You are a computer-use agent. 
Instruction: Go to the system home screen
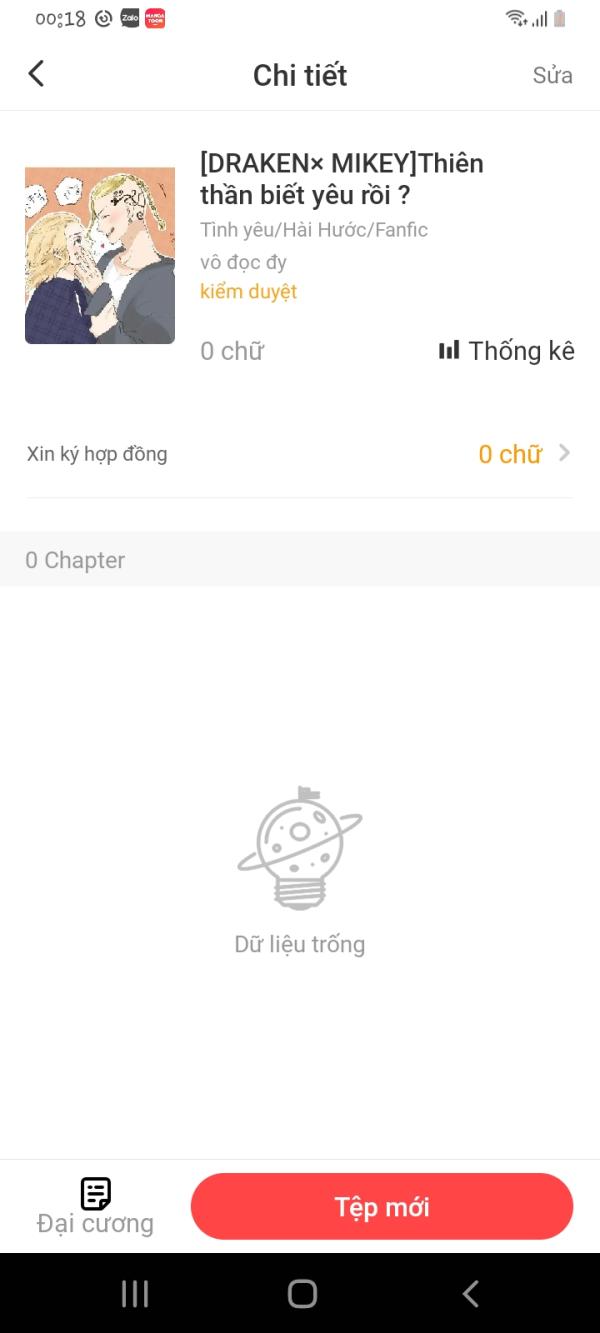tap(302, 1293)
